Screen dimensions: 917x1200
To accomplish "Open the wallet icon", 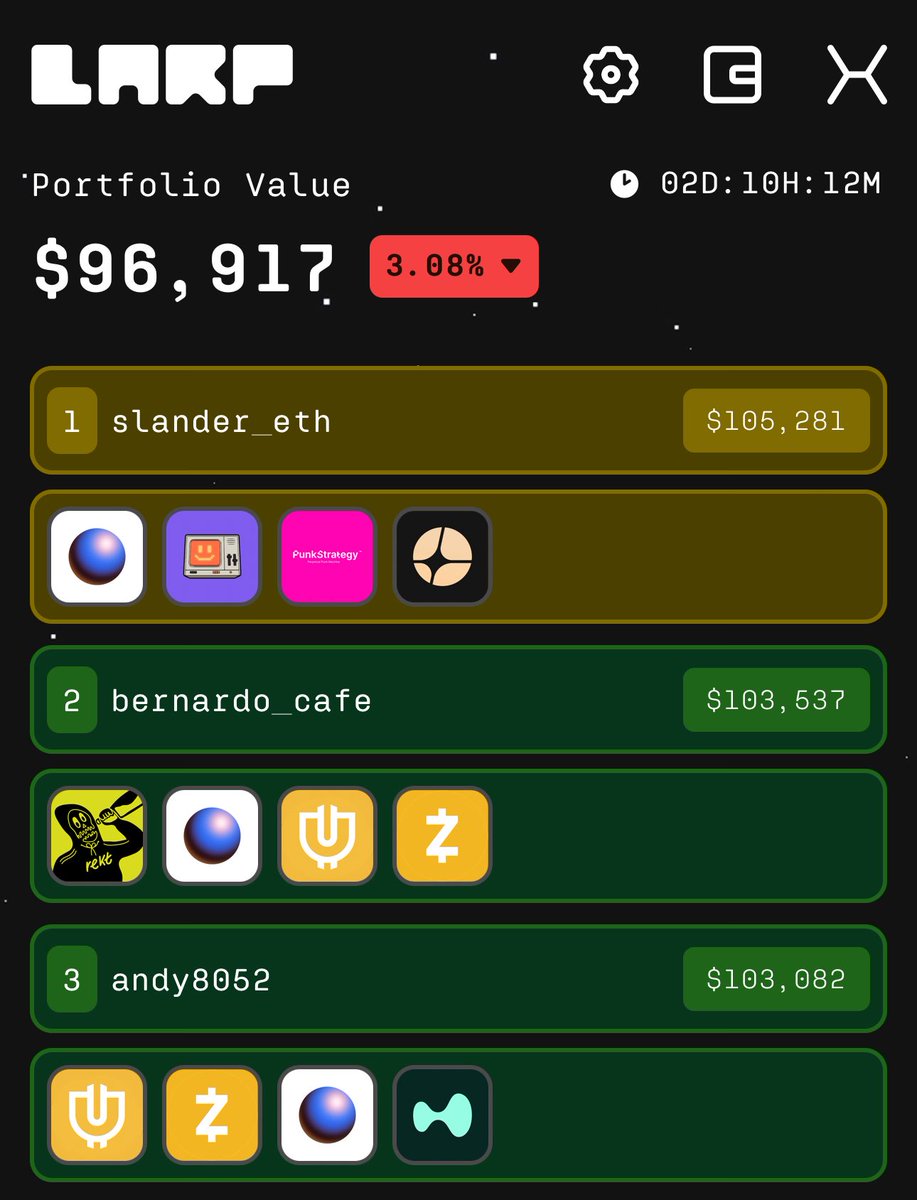I will click(733, 74).
